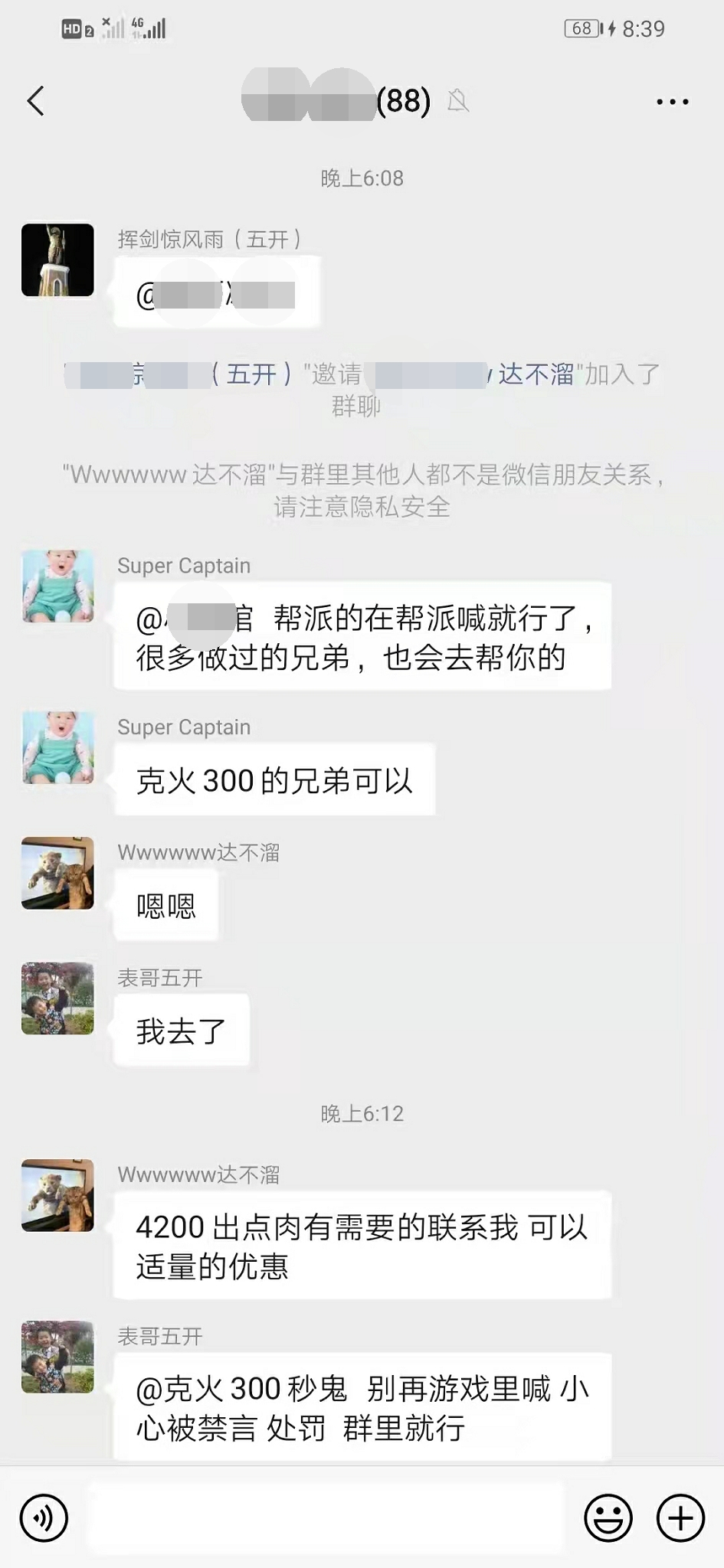Open 表哥五开 avatar beside 我去了 message
This screenshot has width=724, height=1568.
tap(57, 998)
